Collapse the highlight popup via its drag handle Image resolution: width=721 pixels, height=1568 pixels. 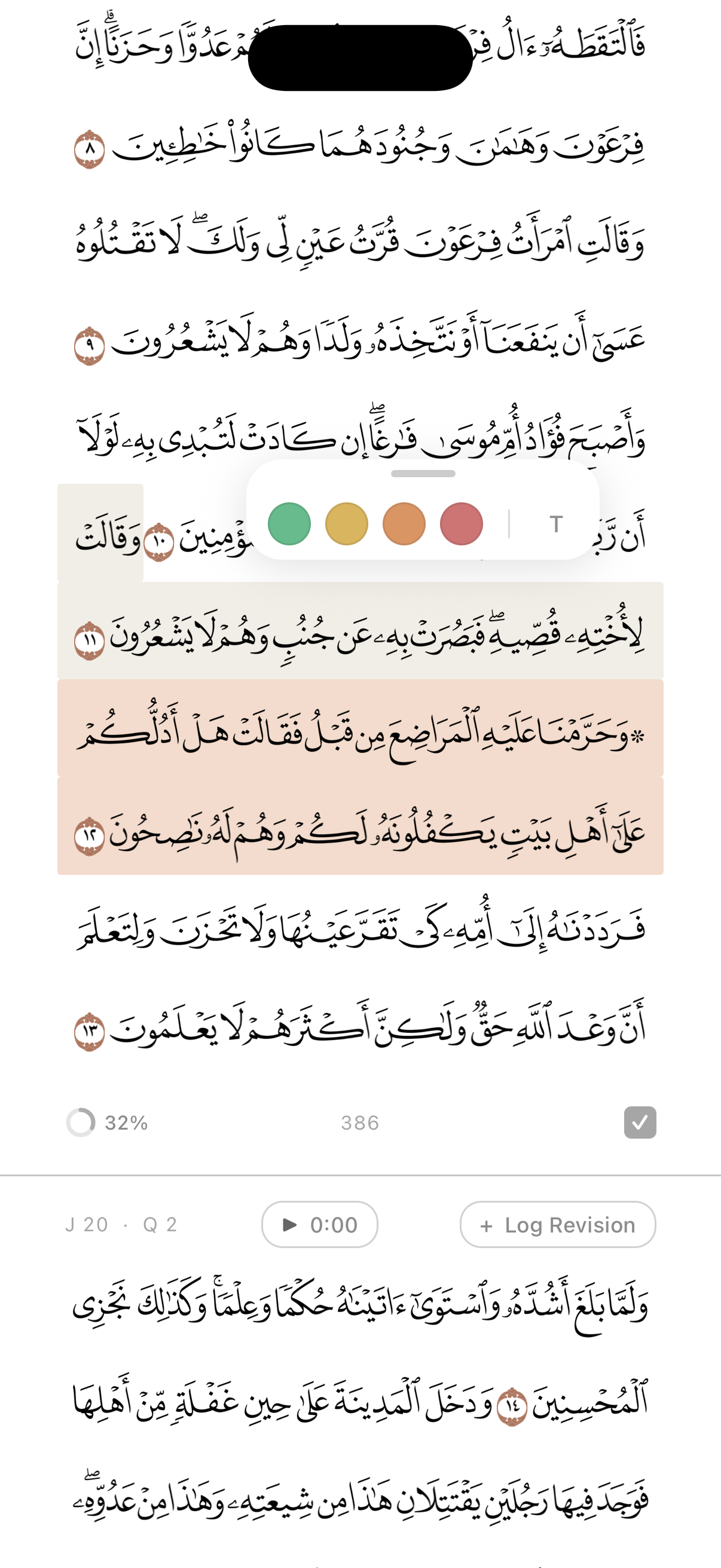coord(424,474)
